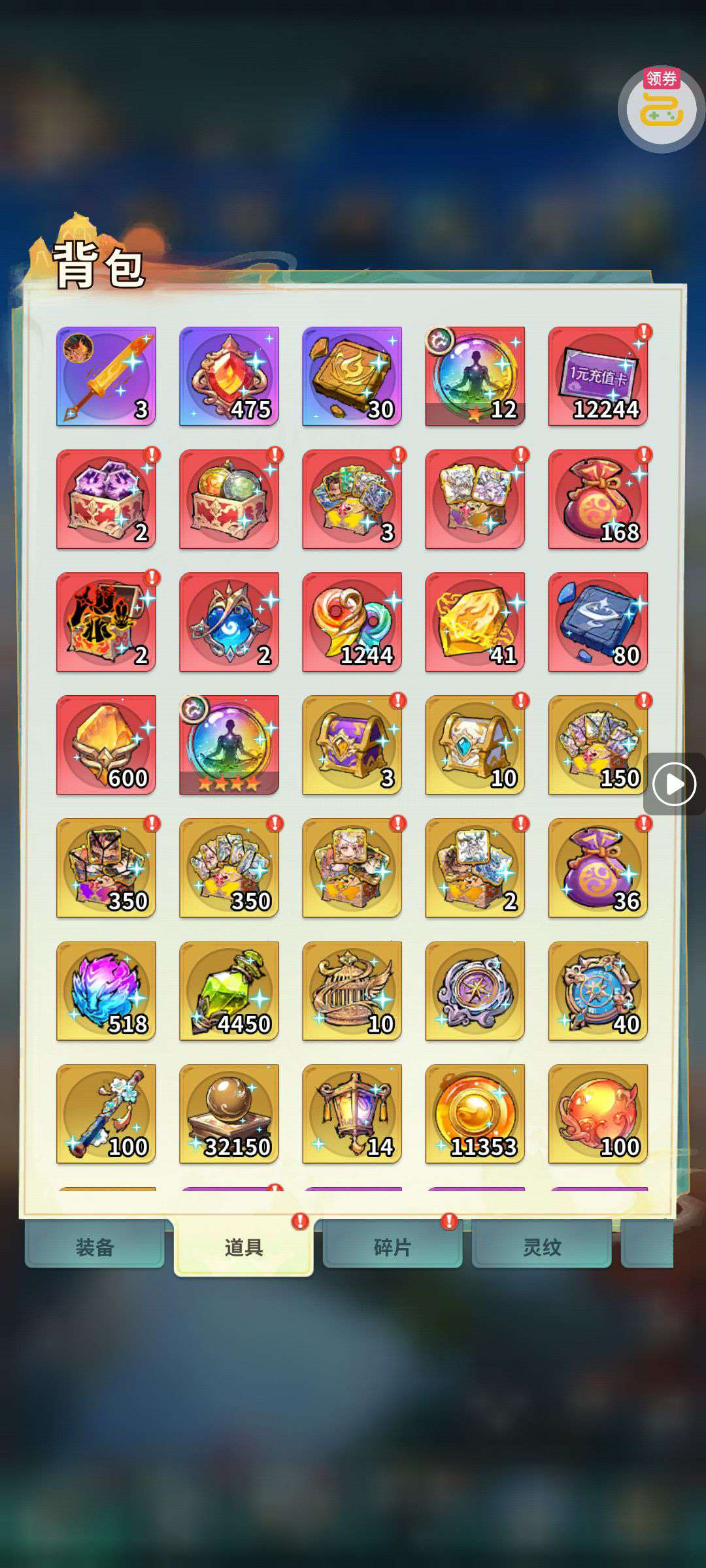The height and width of the screenshot is (1568, 706).
Task: Tap the swirl candy item with 1244
Action: point(352,622)
